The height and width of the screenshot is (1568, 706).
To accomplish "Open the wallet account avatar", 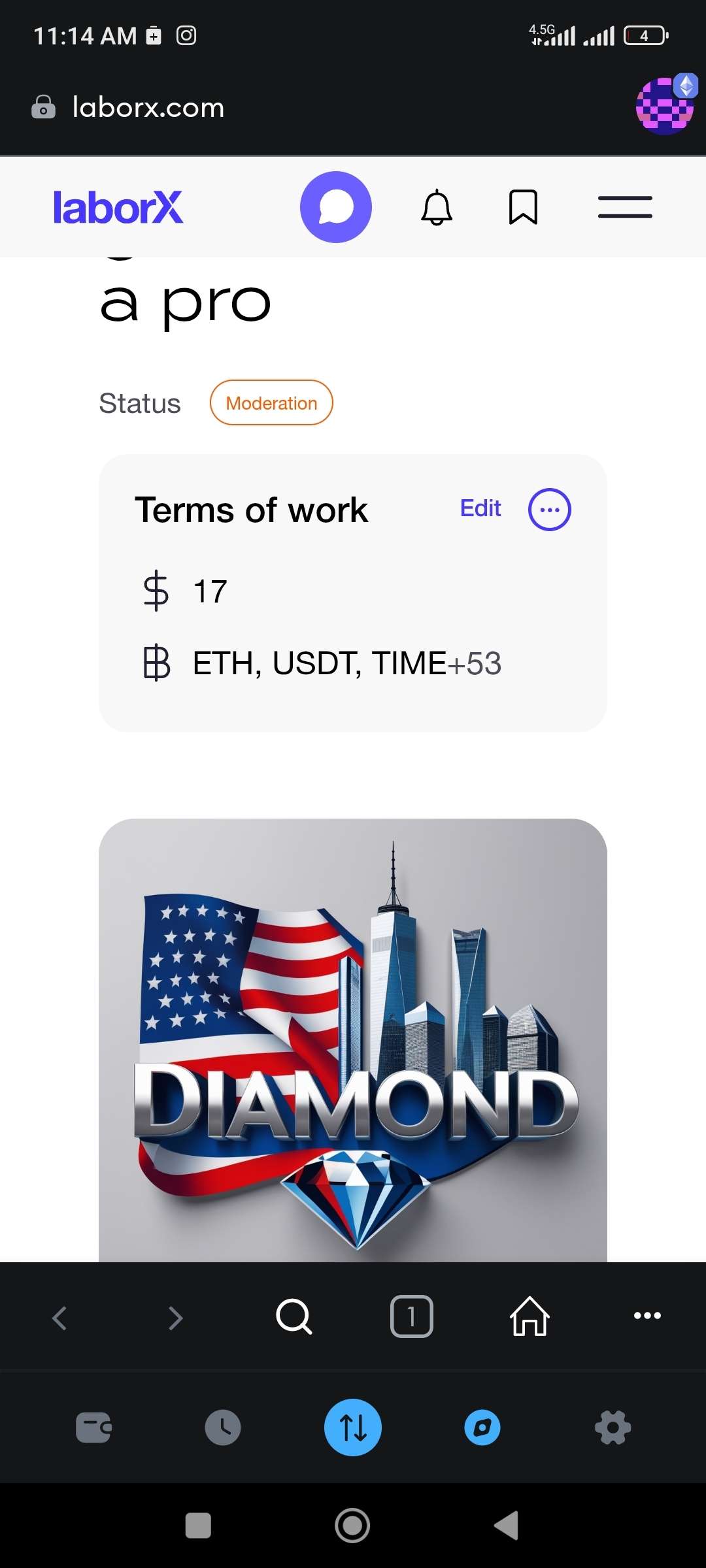I will pyautogui.click(x=665, y=106).
